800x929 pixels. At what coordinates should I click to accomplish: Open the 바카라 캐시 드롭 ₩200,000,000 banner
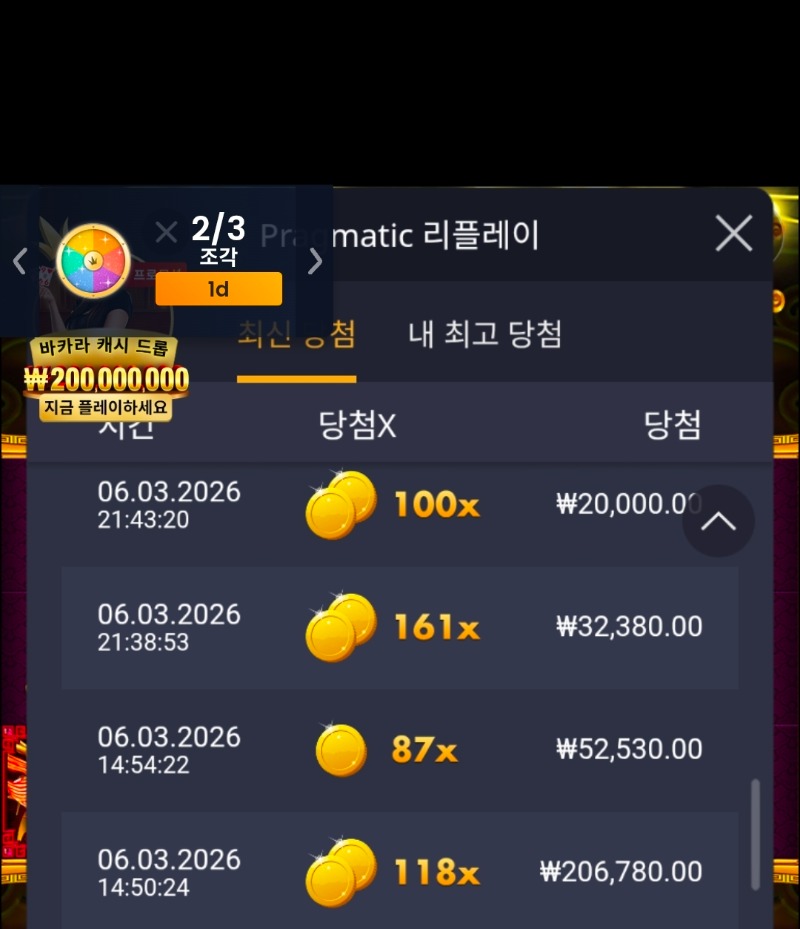pyautogui.click(x=106, y=380)
